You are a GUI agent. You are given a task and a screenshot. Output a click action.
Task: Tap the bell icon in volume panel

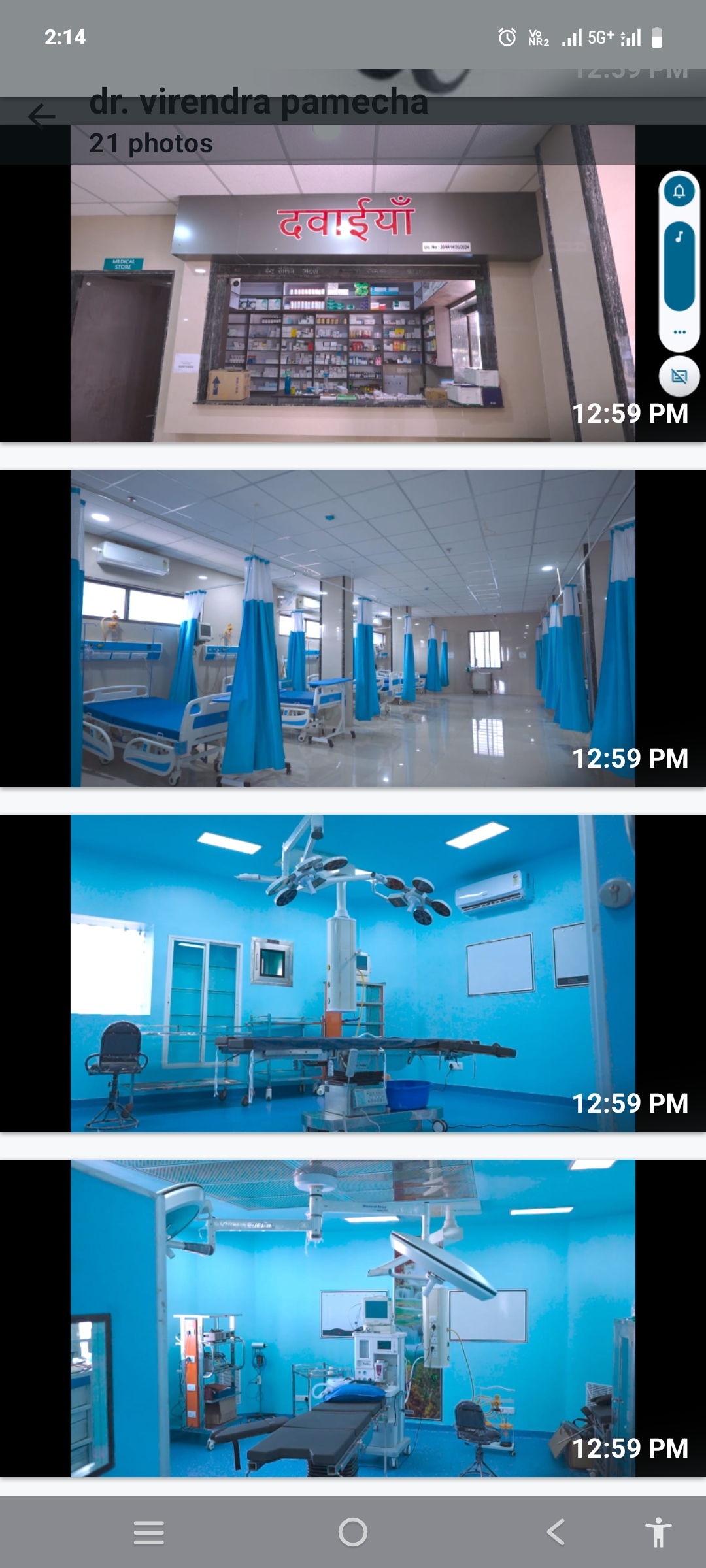pos(679,191)
